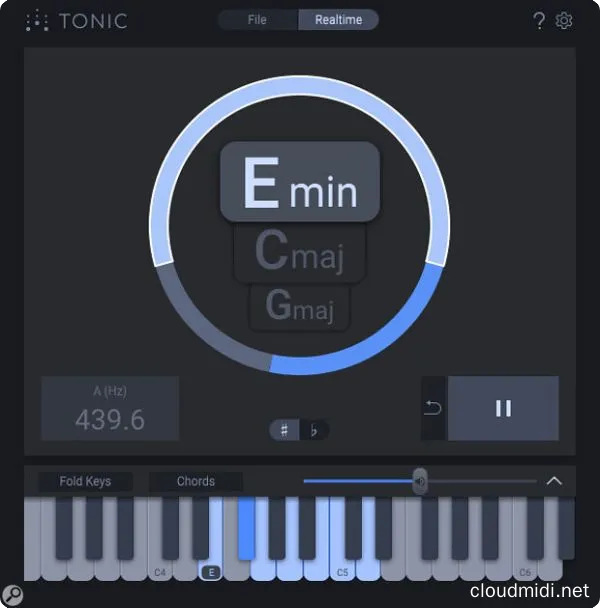600x608 pixels.
Task: Collapse the keyboard panel with the chevron
Action: click(555, 481)
